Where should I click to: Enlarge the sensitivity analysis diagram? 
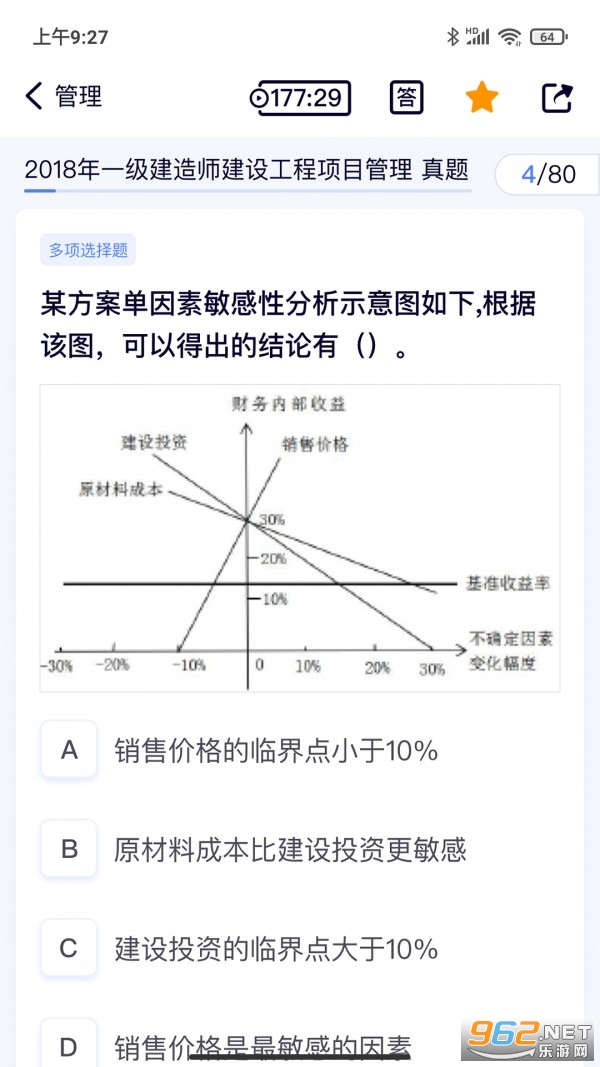300,538
